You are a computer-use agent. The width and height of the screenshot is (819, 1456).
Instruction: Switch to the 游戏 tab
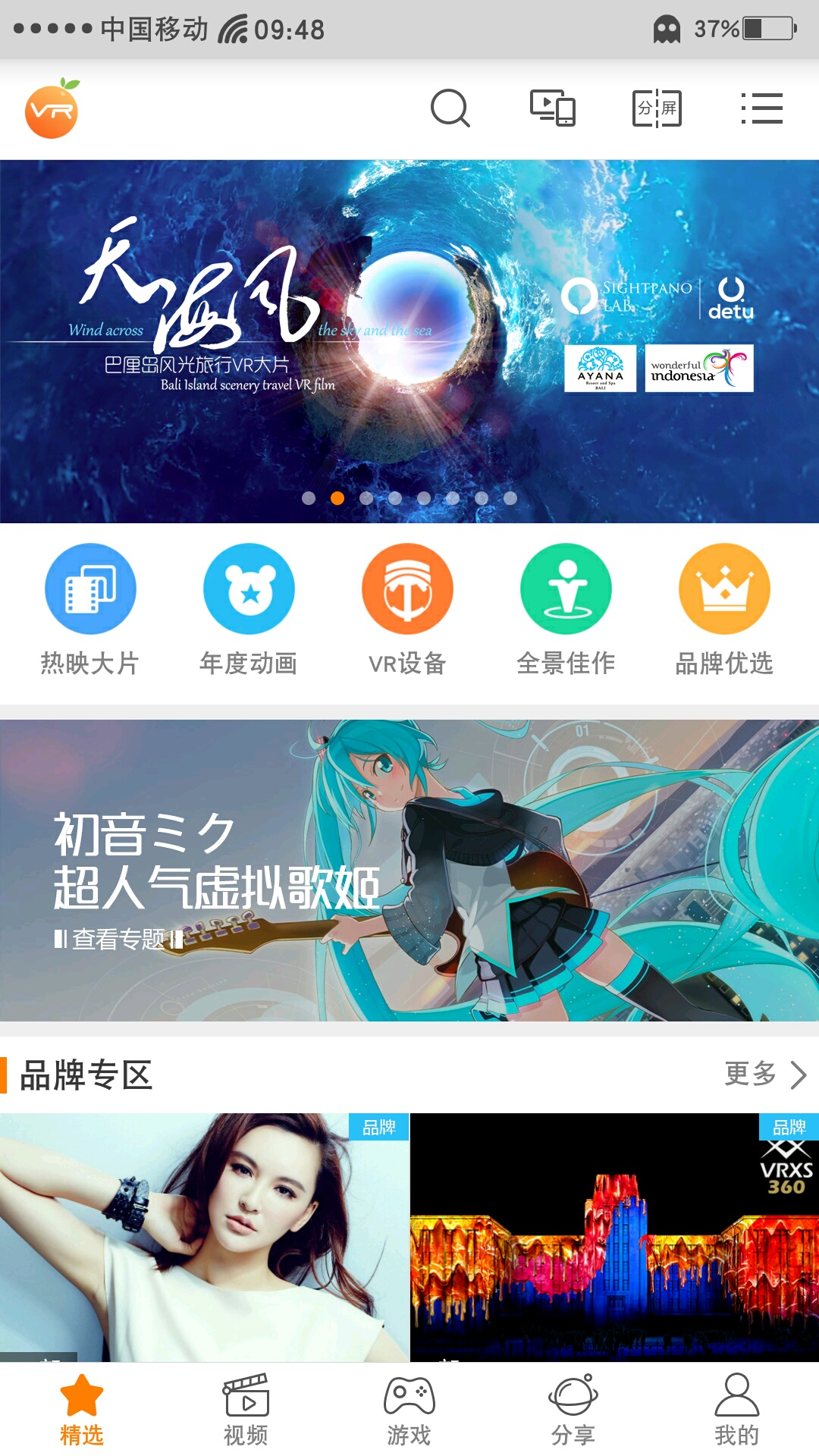tap(409, 1410)
